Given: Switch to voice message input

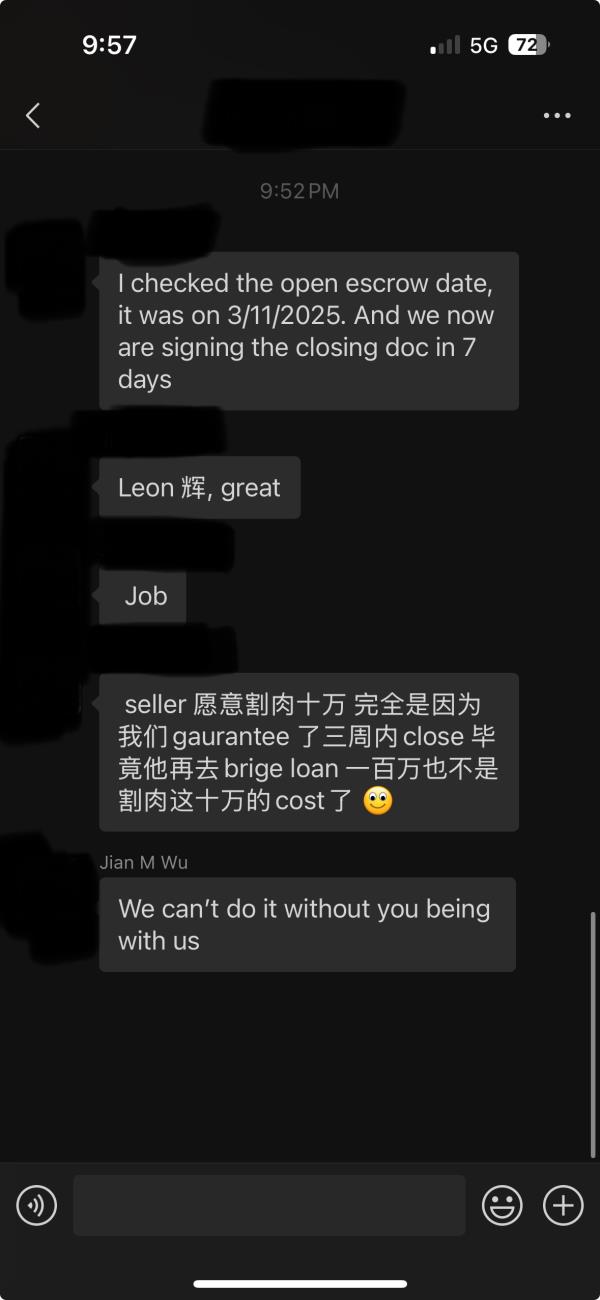Looking at the screenshot, I should tap(37, 1205).
